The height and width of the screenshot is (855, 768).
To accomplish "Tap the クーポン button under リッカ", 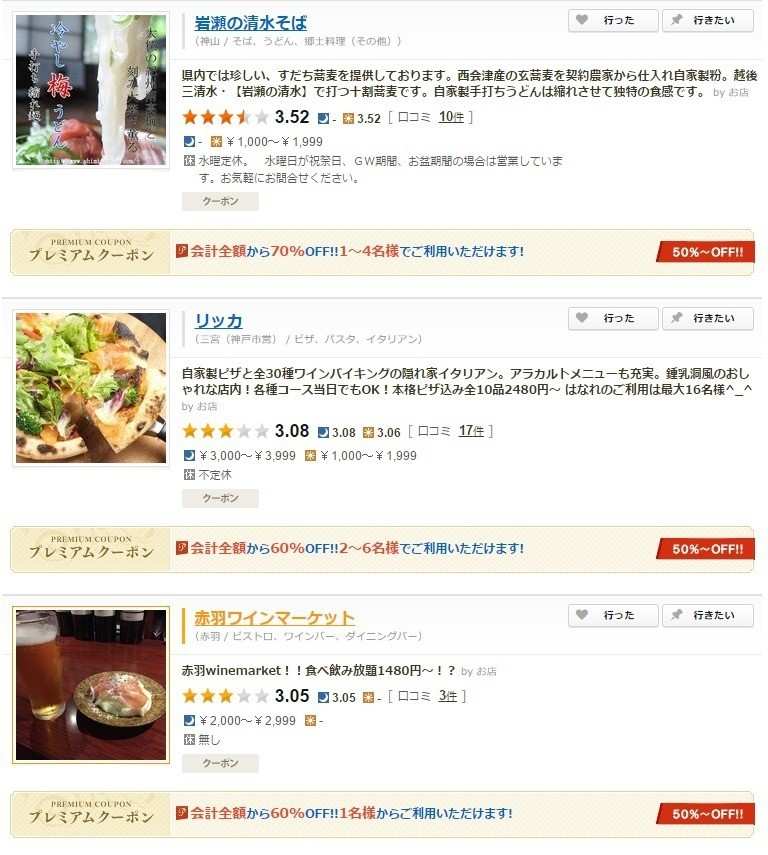I will coord(220,497).
